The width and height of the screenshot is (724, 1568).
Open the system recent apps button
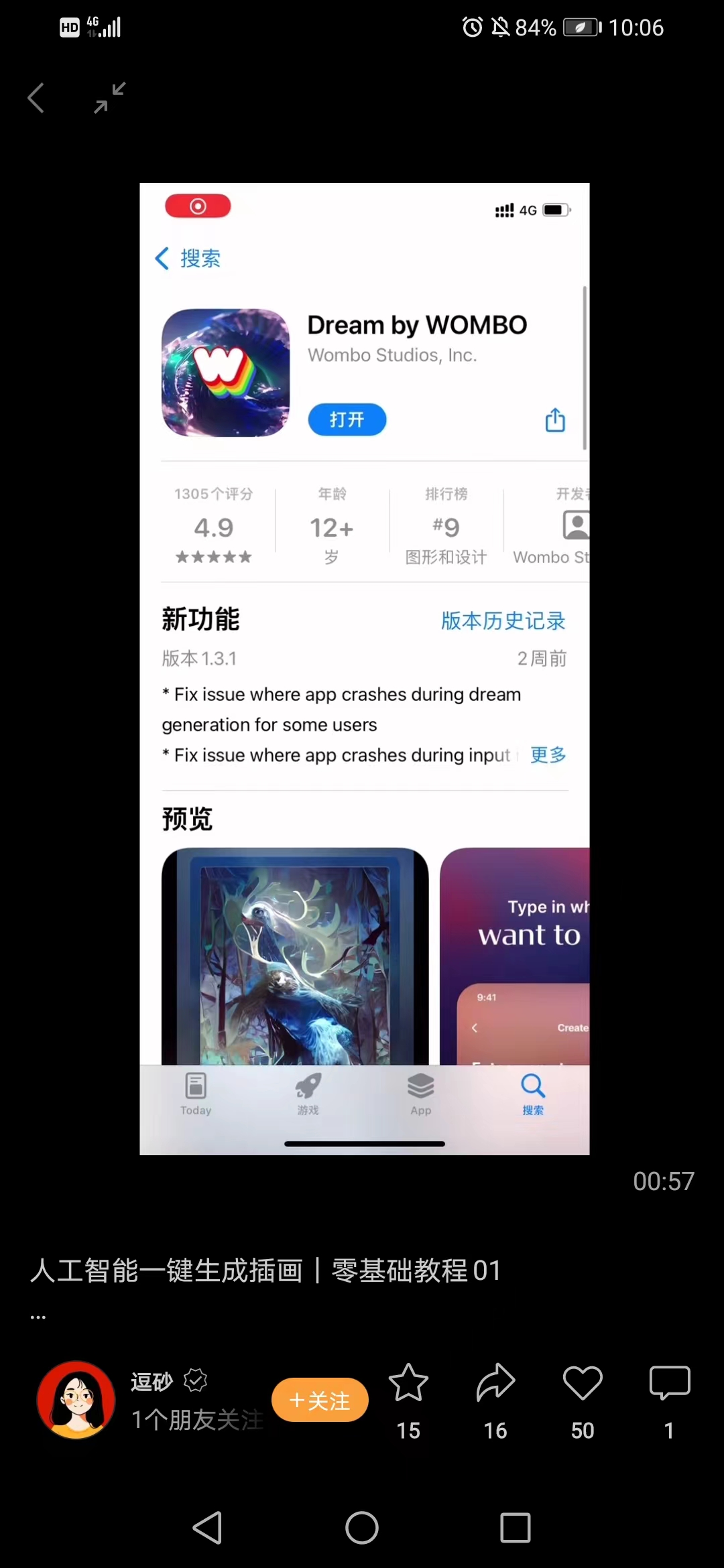[x=516, y=1528]
